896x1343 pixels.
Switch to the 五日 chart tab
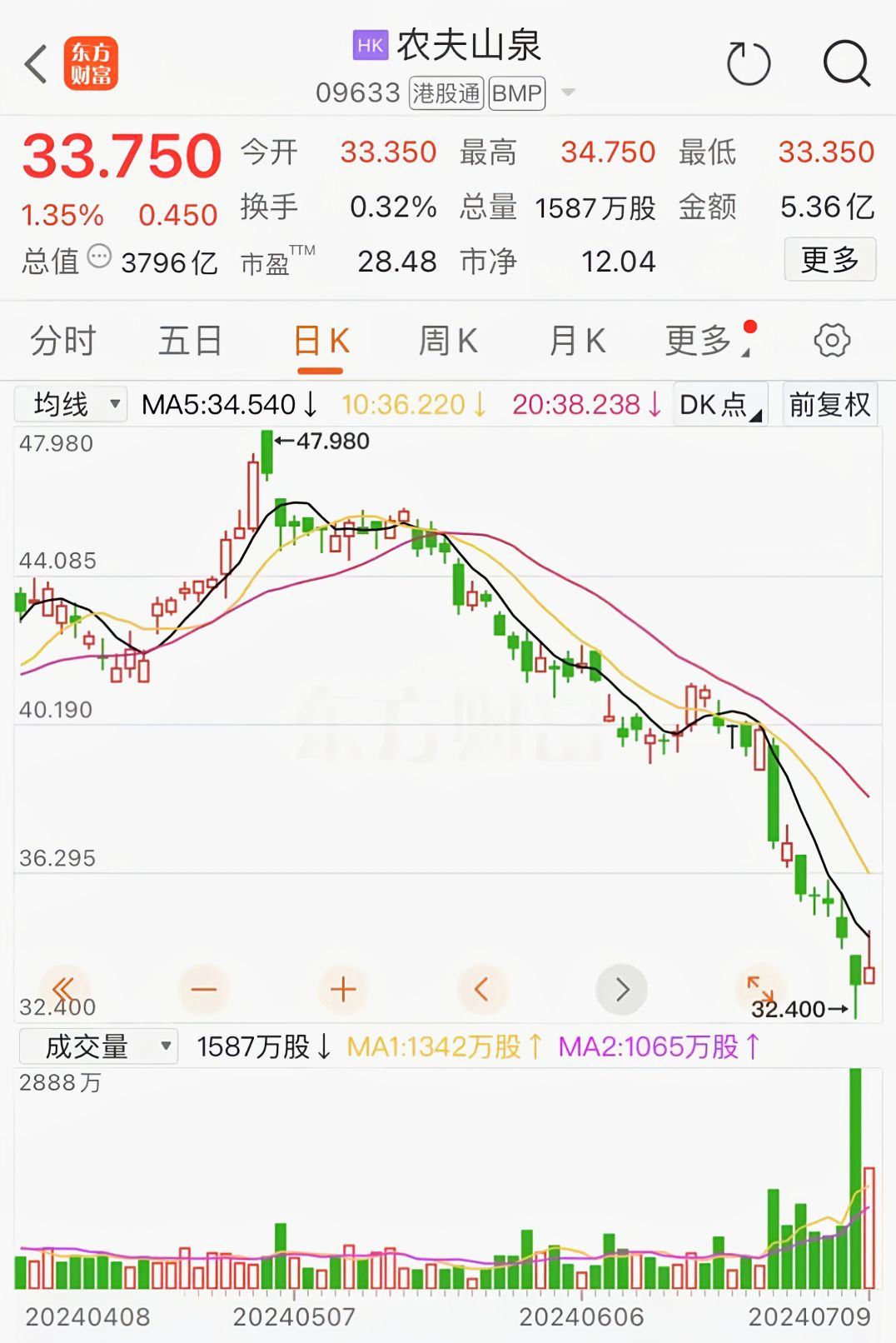[191, 341]
